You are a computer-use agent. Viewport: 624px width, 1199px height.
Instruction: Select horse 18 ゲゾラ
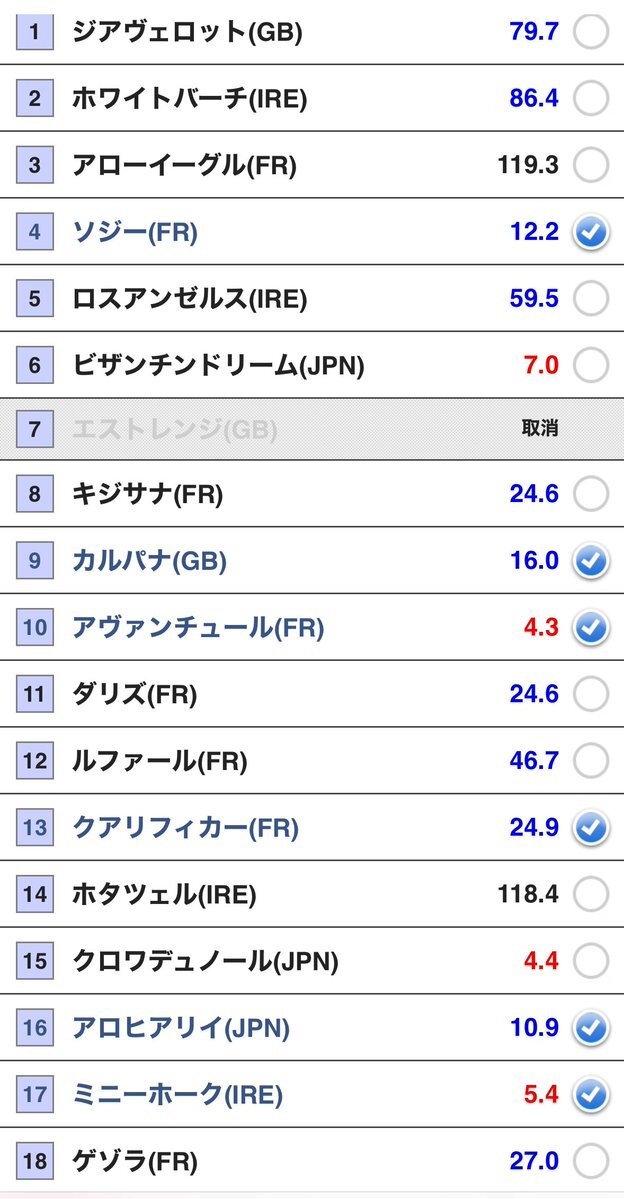[x=591, y=1161]
